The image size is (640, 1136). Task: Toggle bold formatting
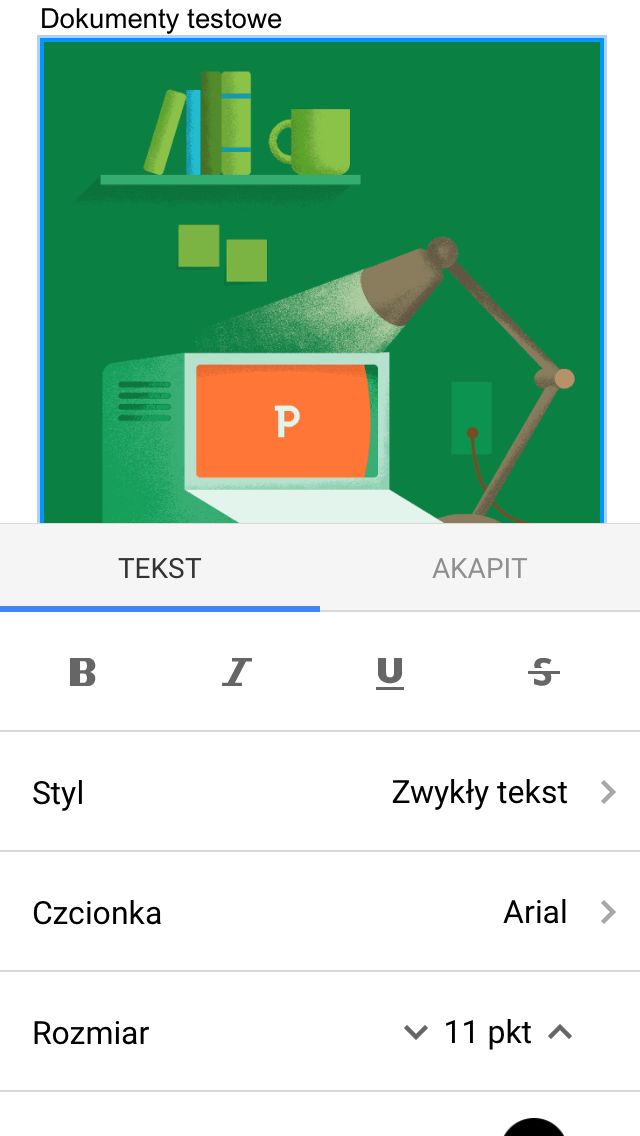82,672
